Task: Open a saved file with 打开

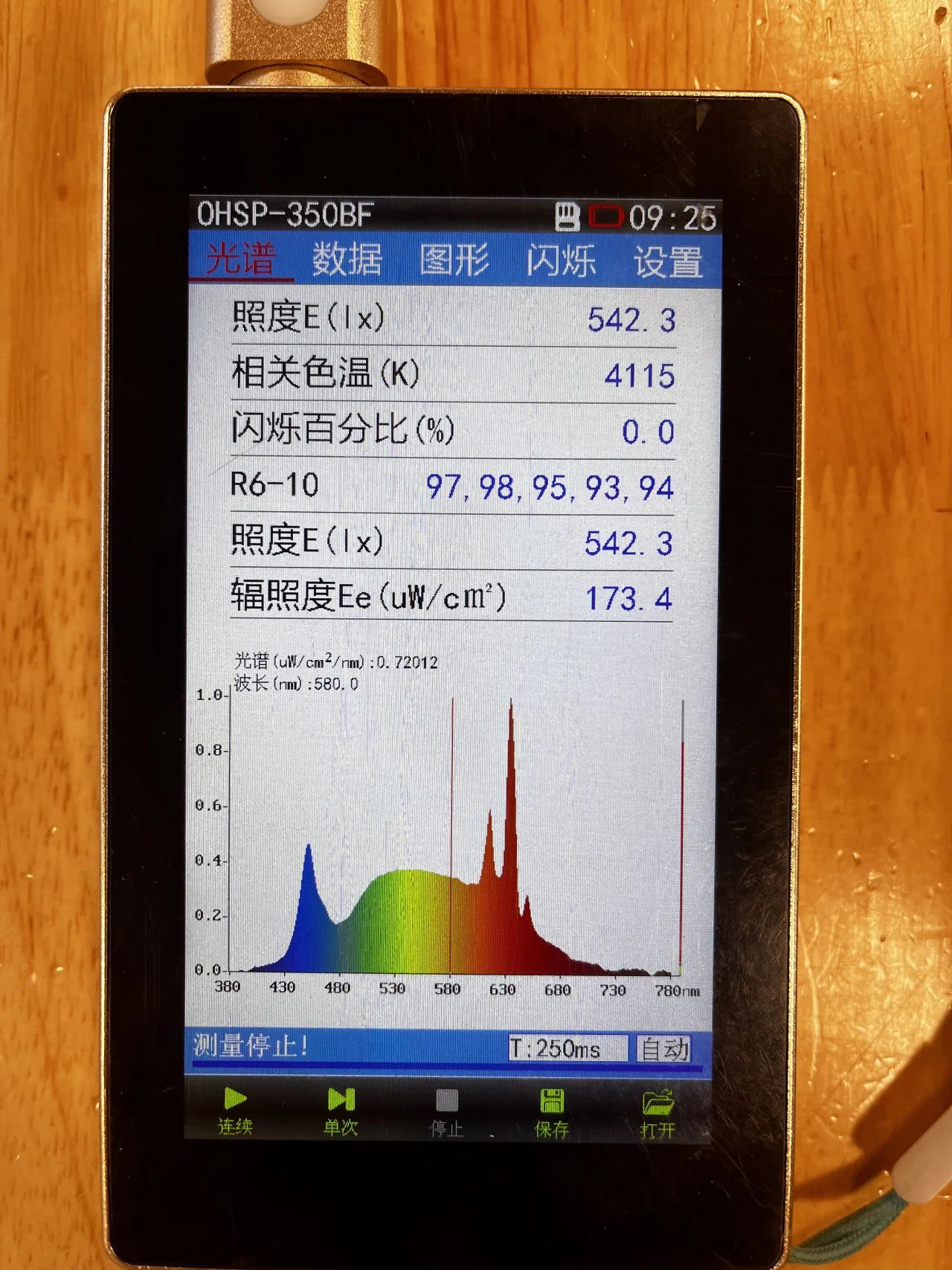Action: [x=657, y=1114]
